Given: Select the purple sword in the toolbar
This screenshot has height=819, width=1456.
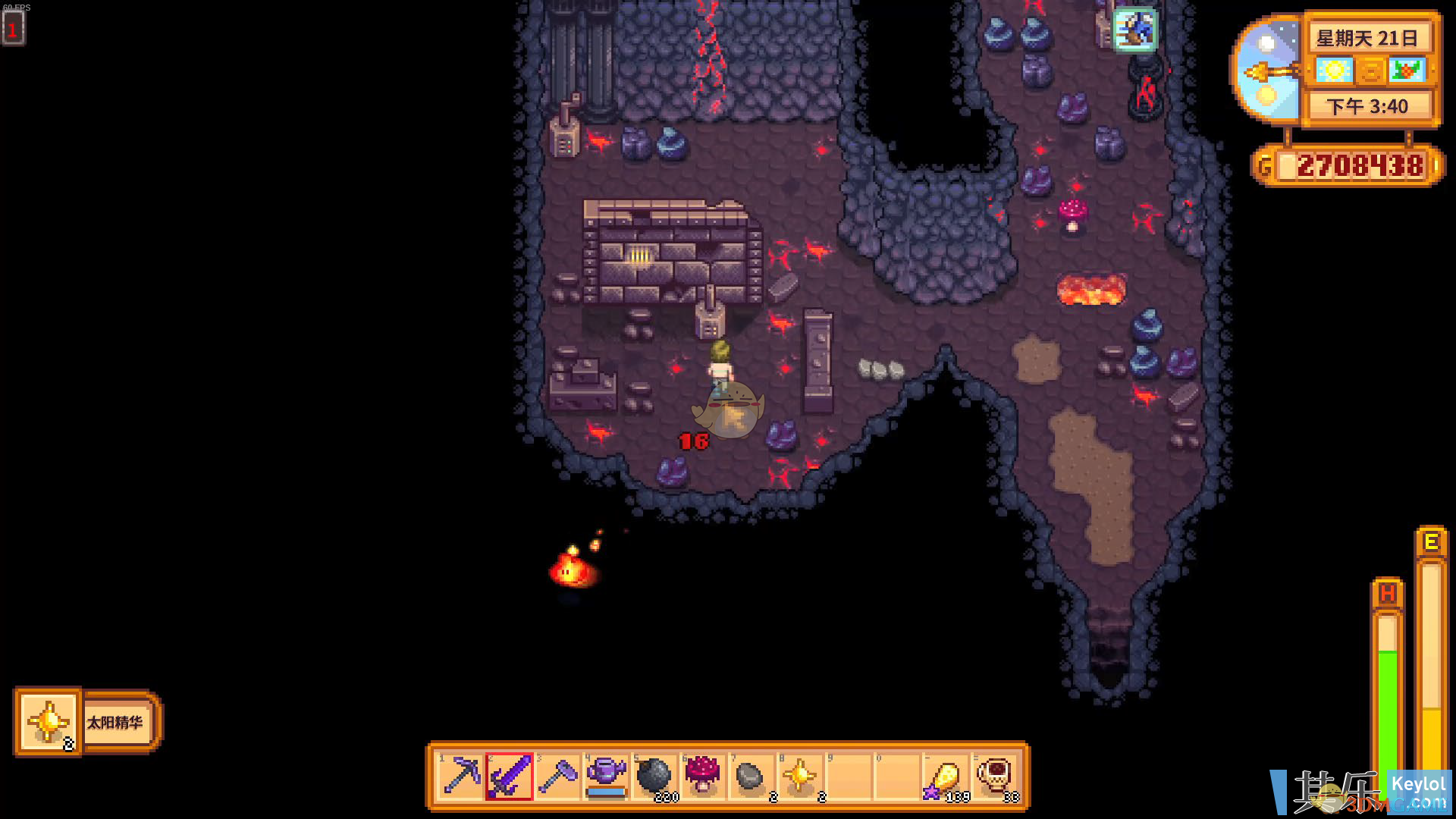Looking at the screenshot, I should (x=509, y=776).
